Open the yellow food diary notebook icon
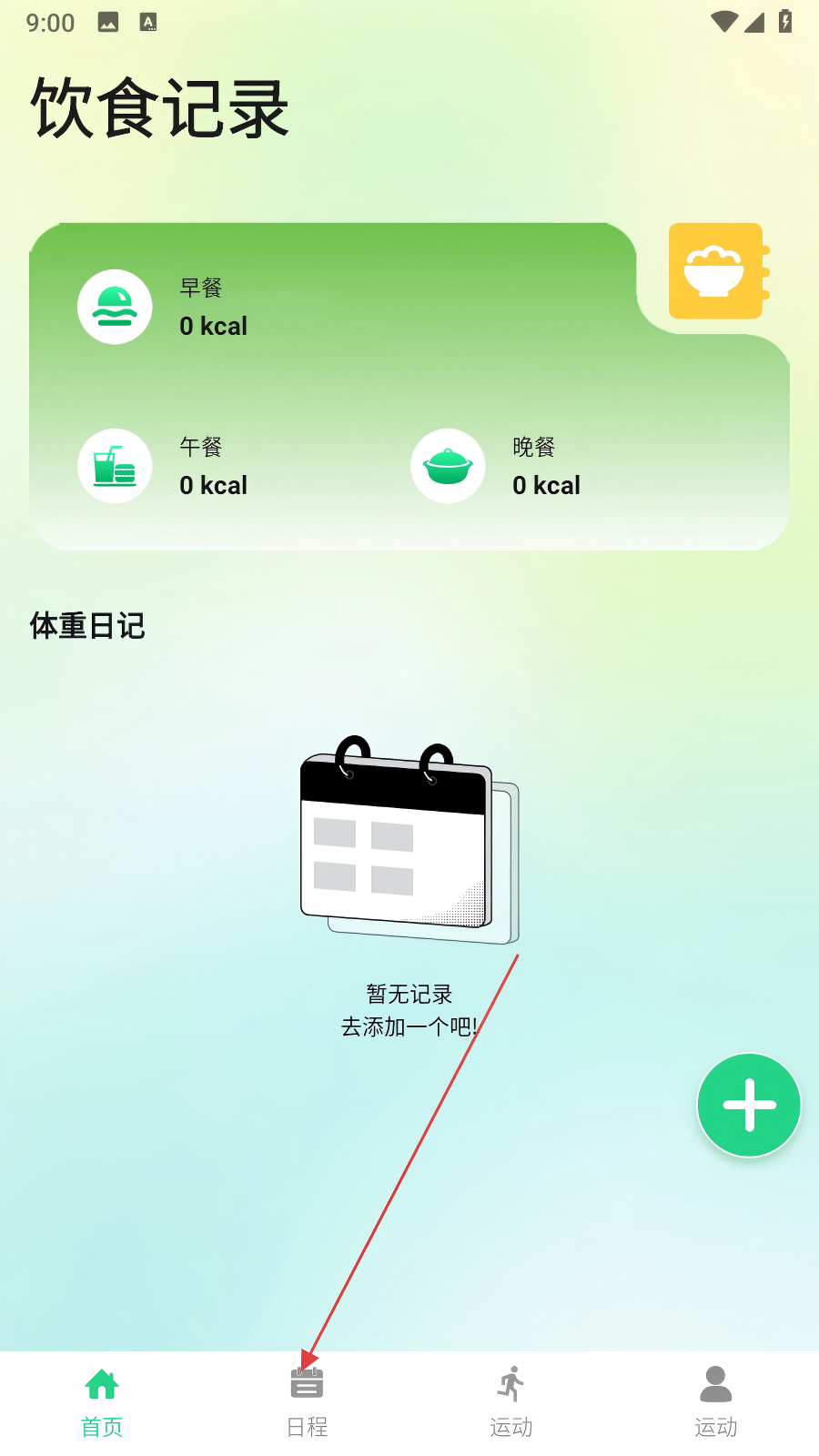This screenshot has height=1456, width=819. 717,270
